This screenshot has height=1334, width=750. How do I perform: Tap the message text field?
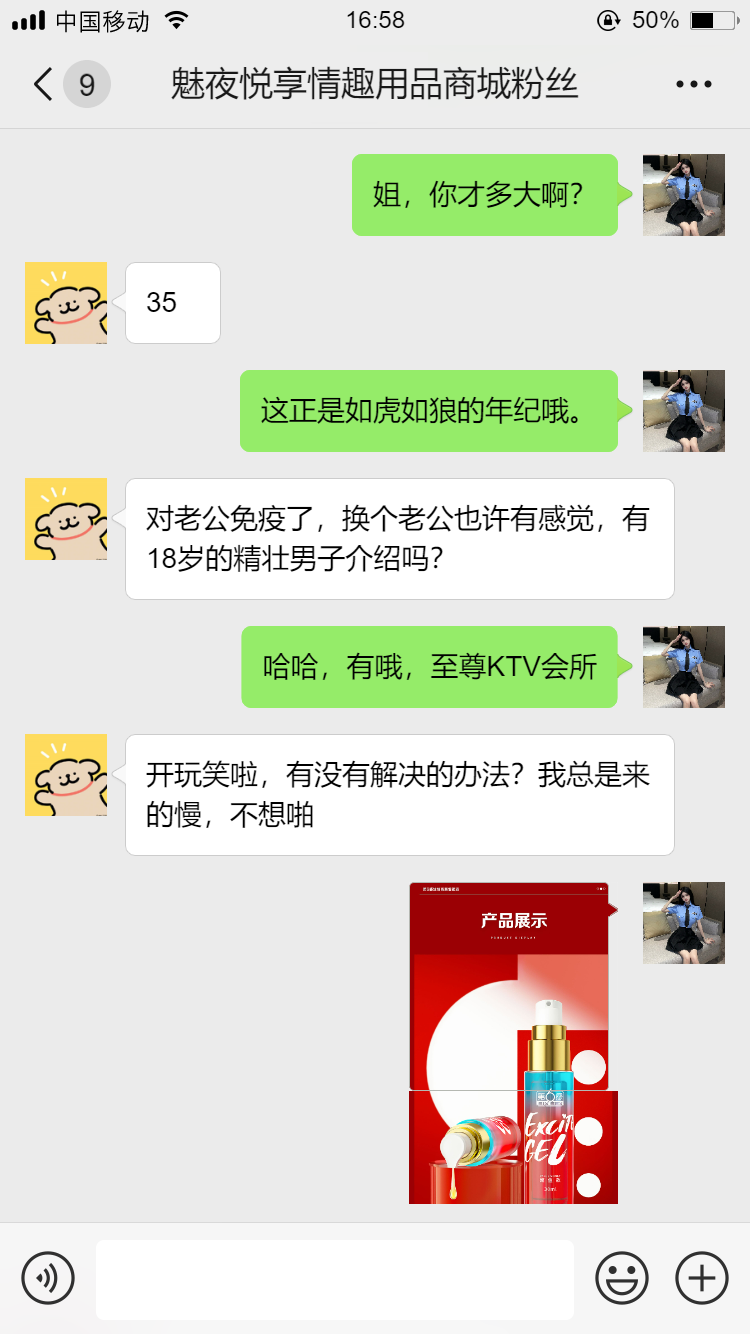tap(335, 1279)
